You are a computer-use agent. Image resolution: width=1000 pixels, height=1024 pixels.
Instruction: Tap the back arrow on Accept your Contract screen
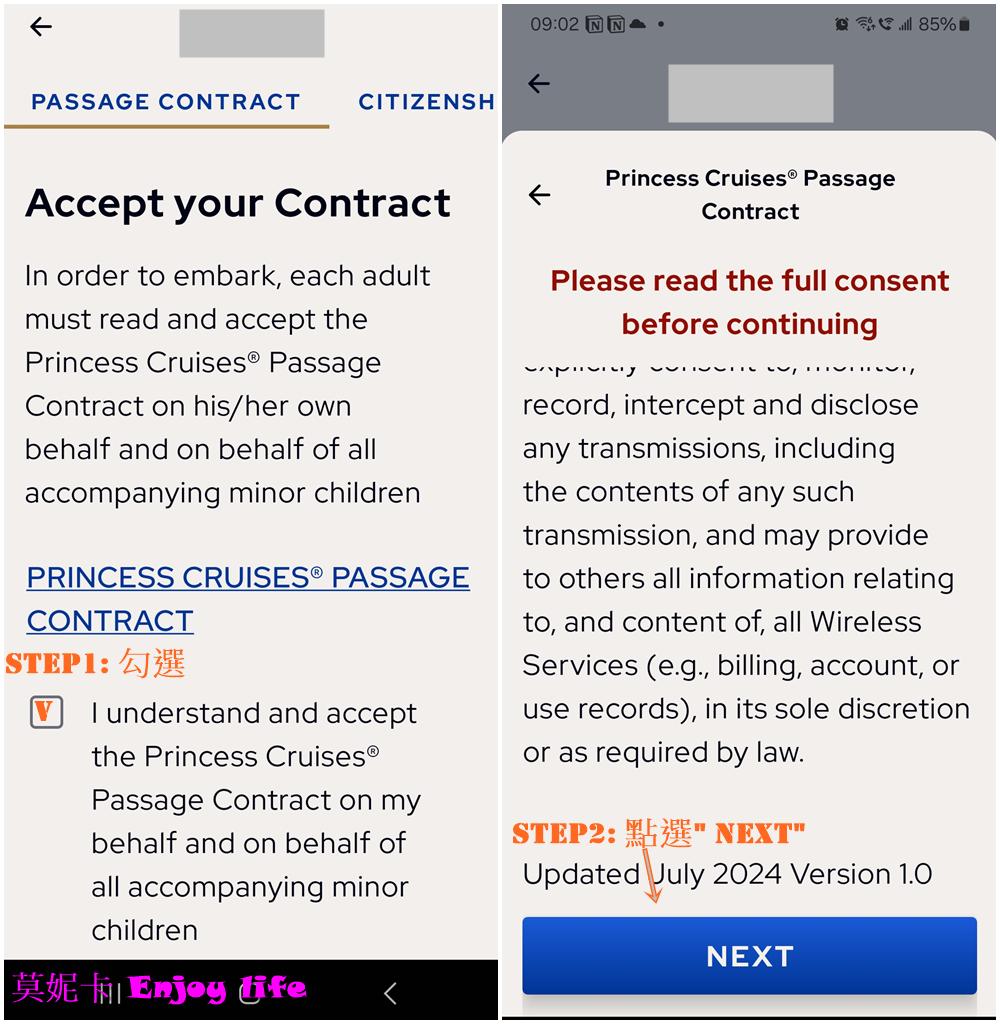[x=40, y=26]
